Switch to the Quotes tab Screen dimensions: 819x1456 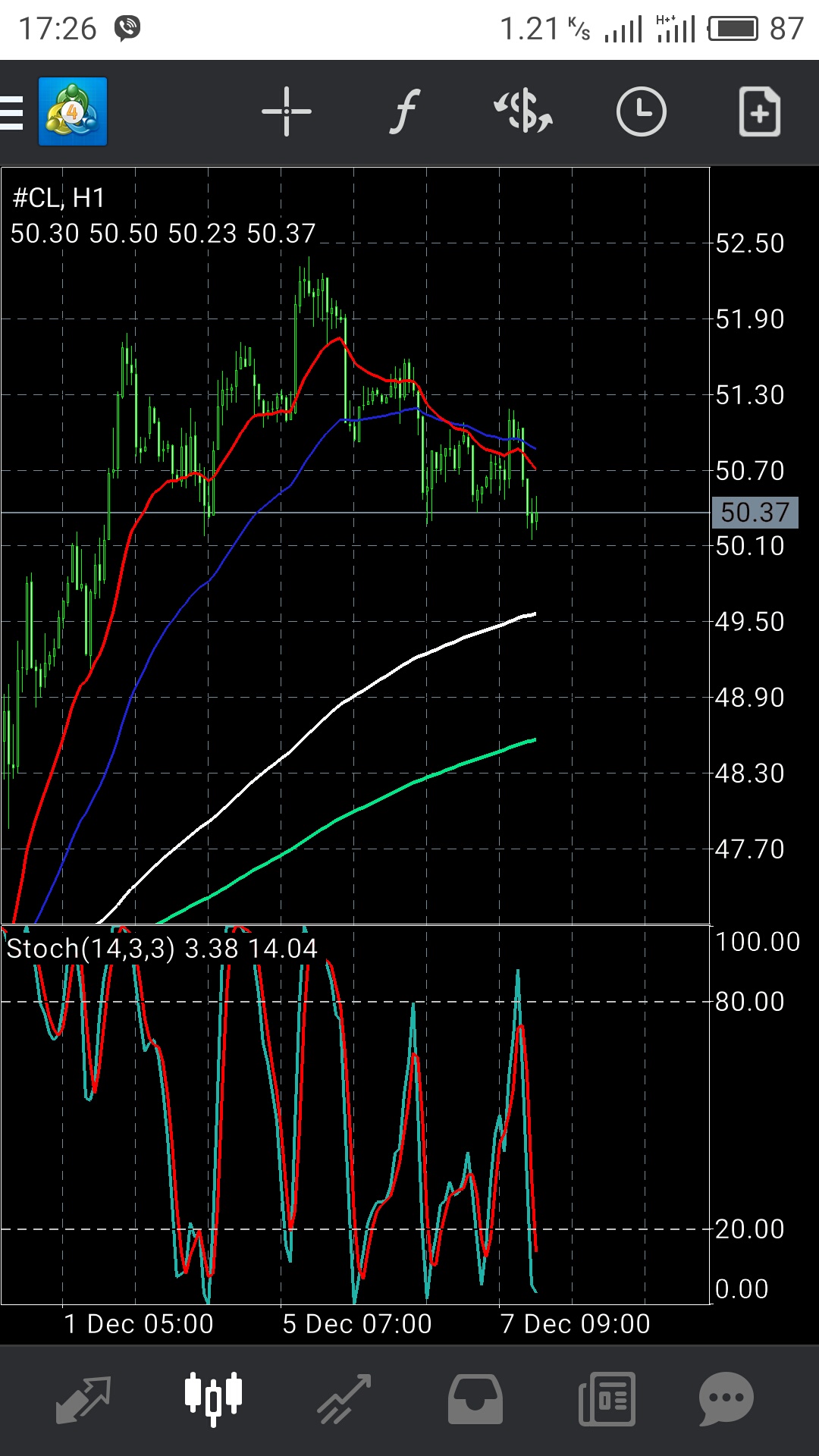83,1399
